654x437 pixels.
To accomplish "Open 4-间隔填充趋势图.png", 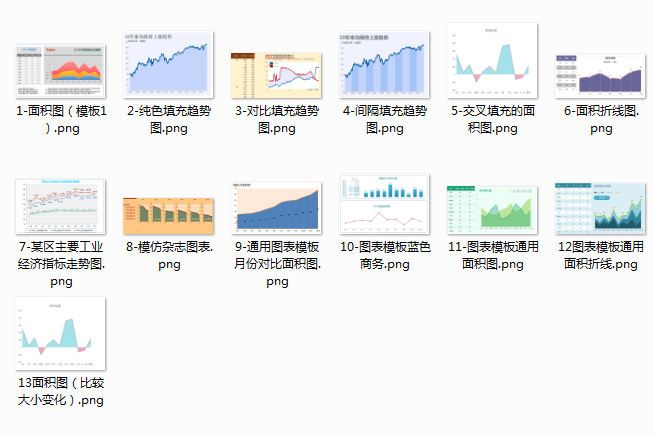I will coord(384,62).
